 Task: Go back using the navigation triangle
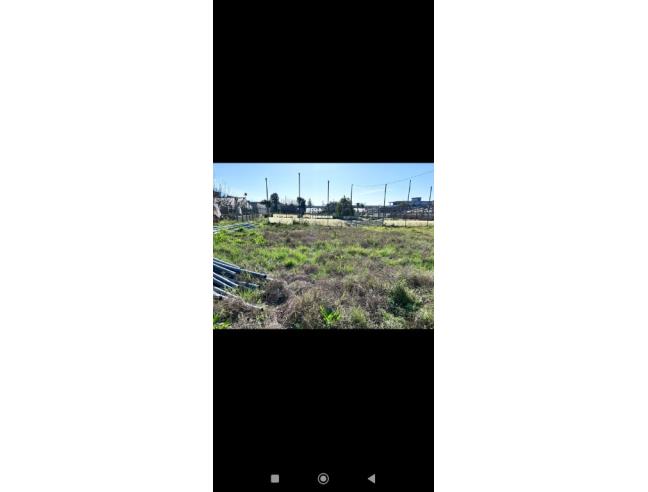point(371,479)
